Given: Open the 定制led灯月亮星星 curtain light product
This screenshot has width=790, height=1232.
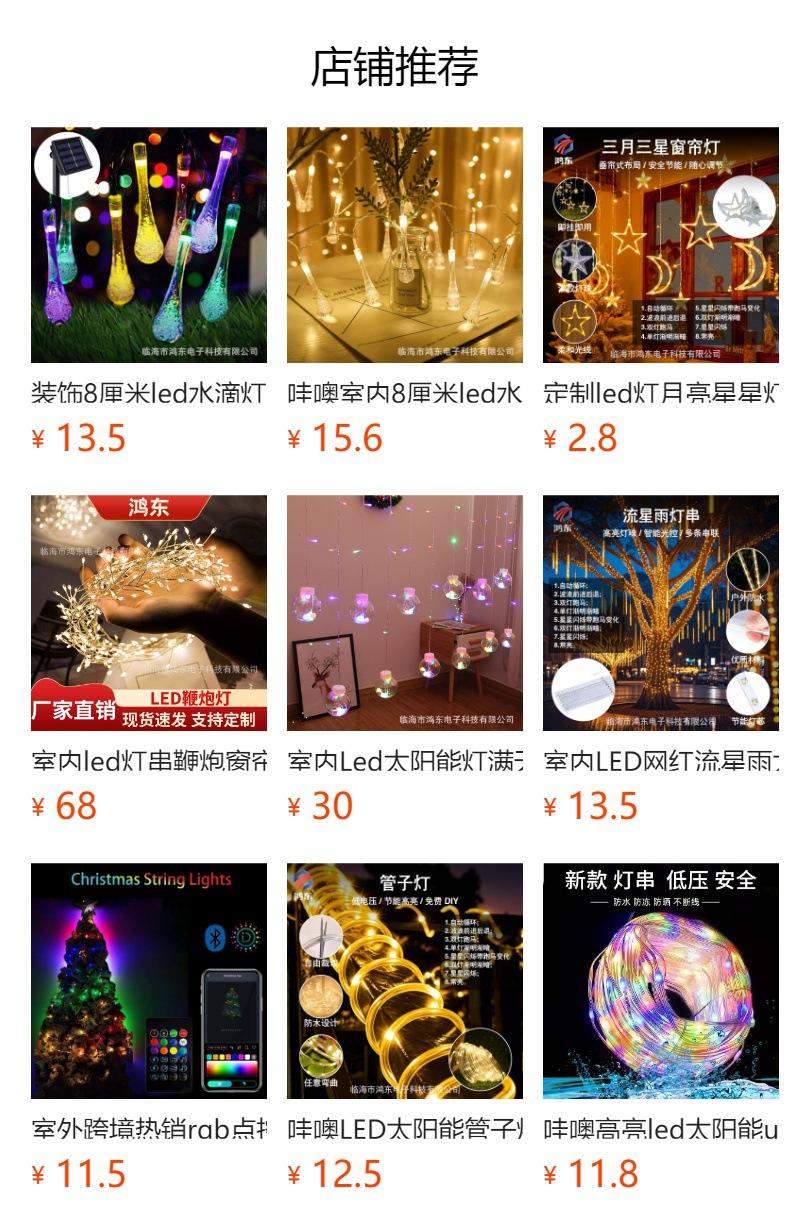Looking at the screenshot, I should pyautogui.click(x=660, y=245).
